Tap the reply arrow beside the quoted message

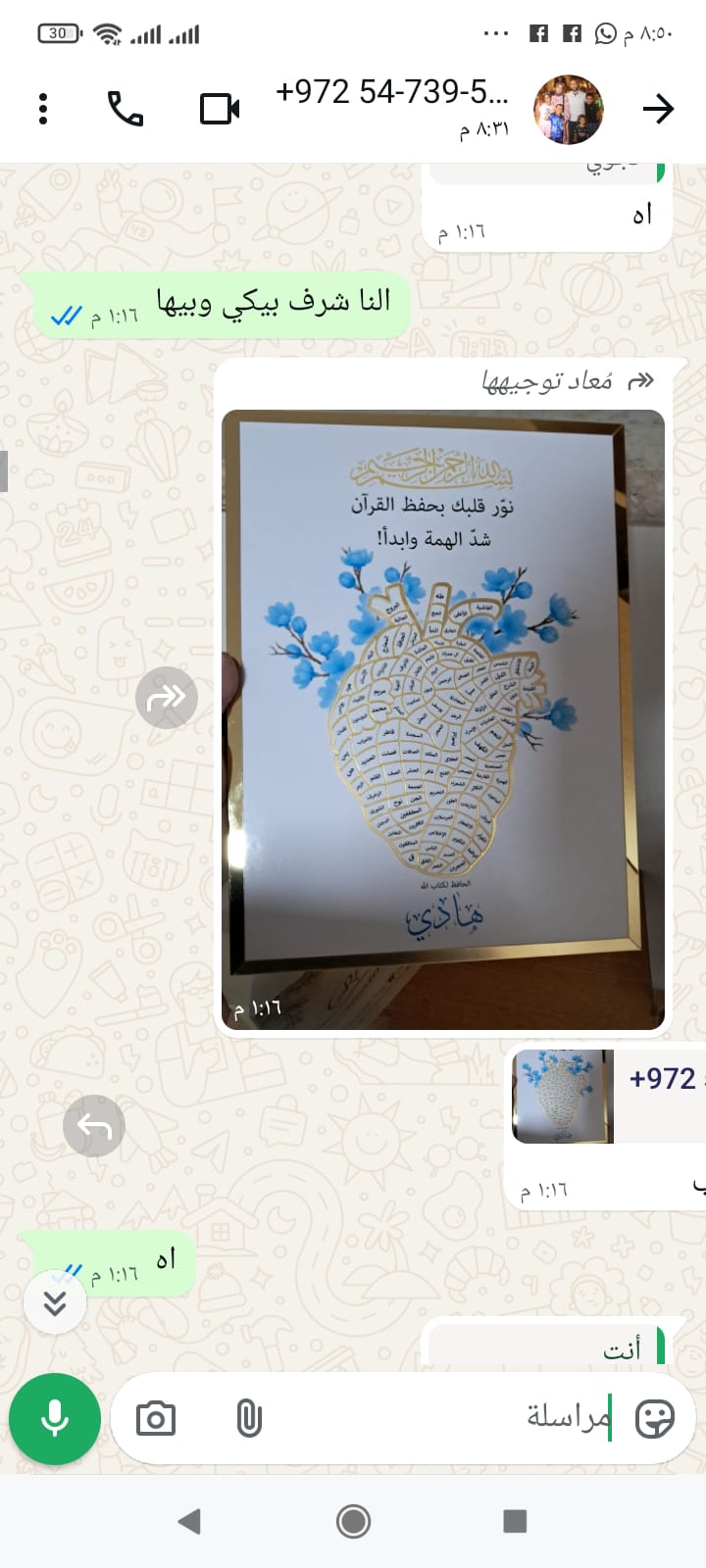(x=94, y=1126)
